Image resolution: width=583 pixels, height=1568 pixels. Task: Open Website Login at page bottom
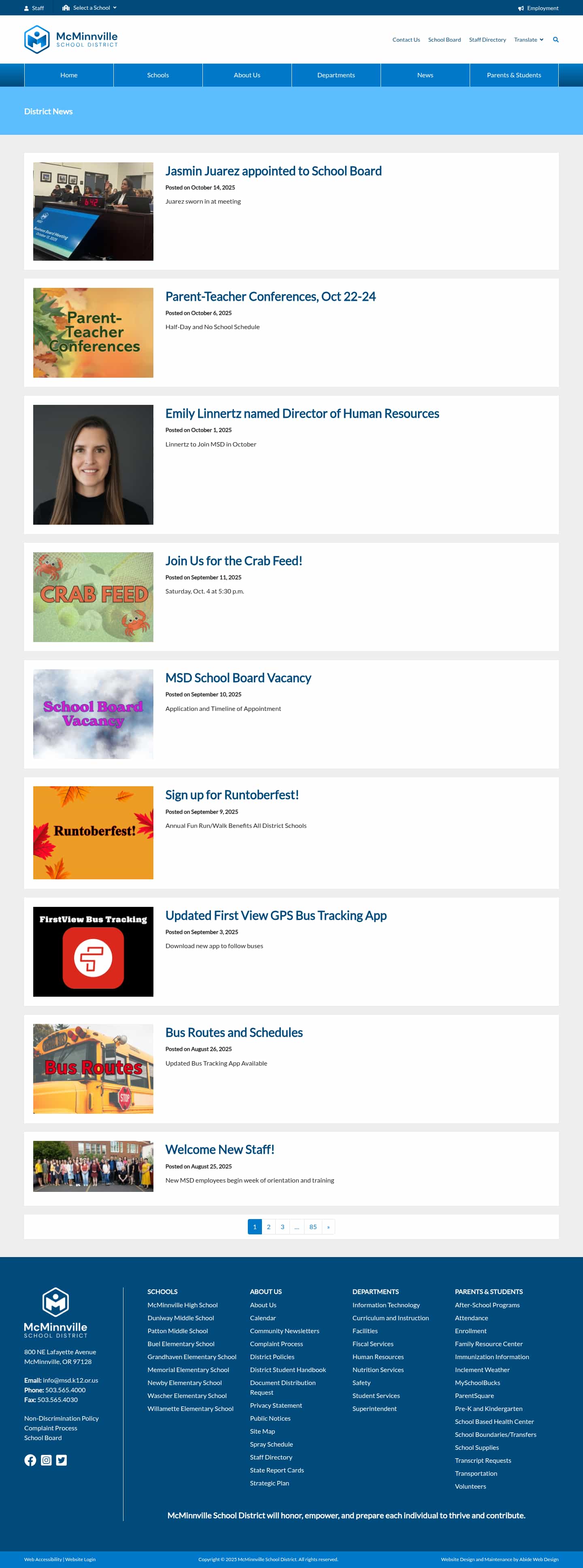tap(80, 1559)
